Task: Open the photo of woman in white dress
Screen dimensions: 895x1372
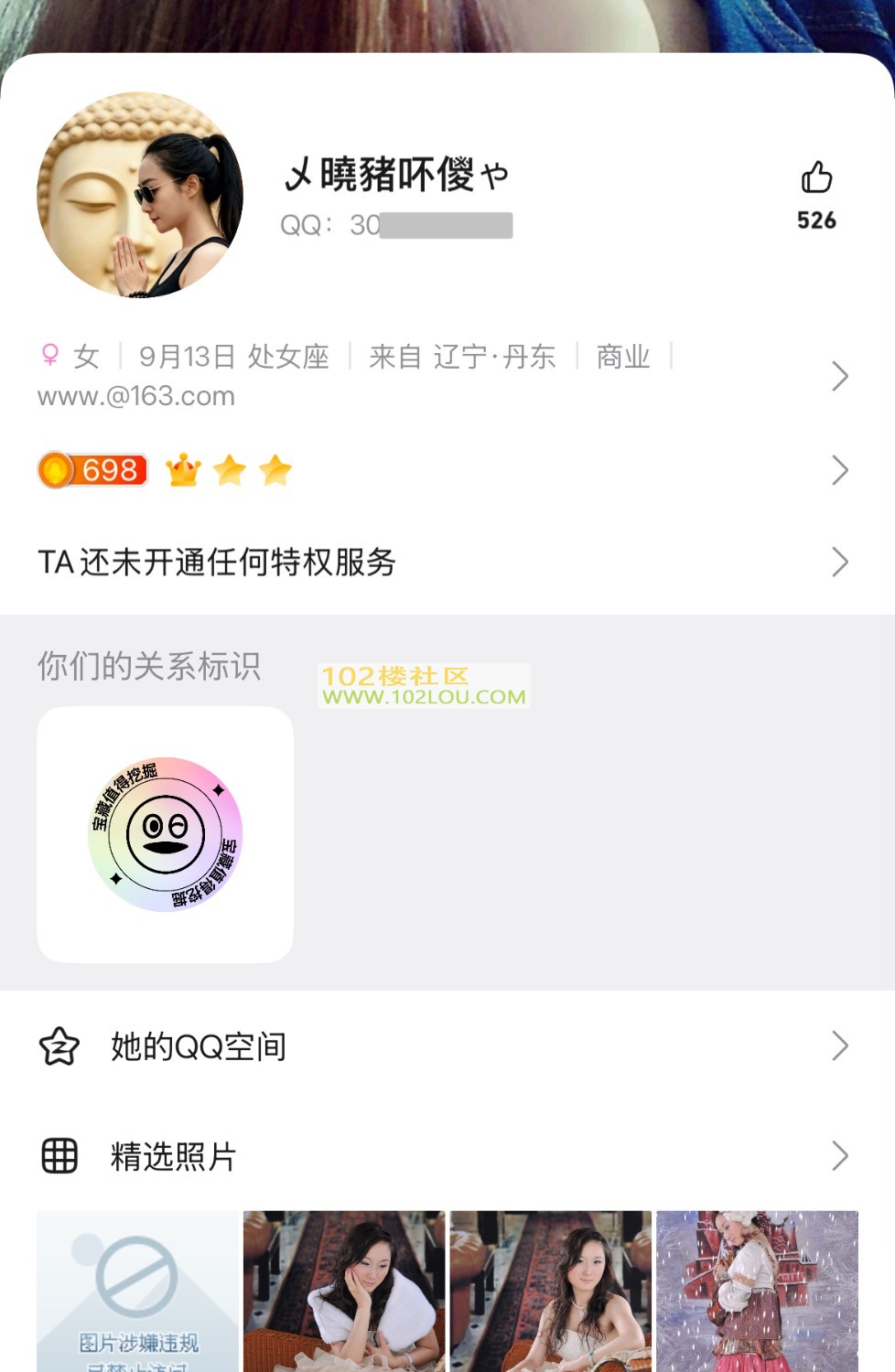Action: (551, 1292)
